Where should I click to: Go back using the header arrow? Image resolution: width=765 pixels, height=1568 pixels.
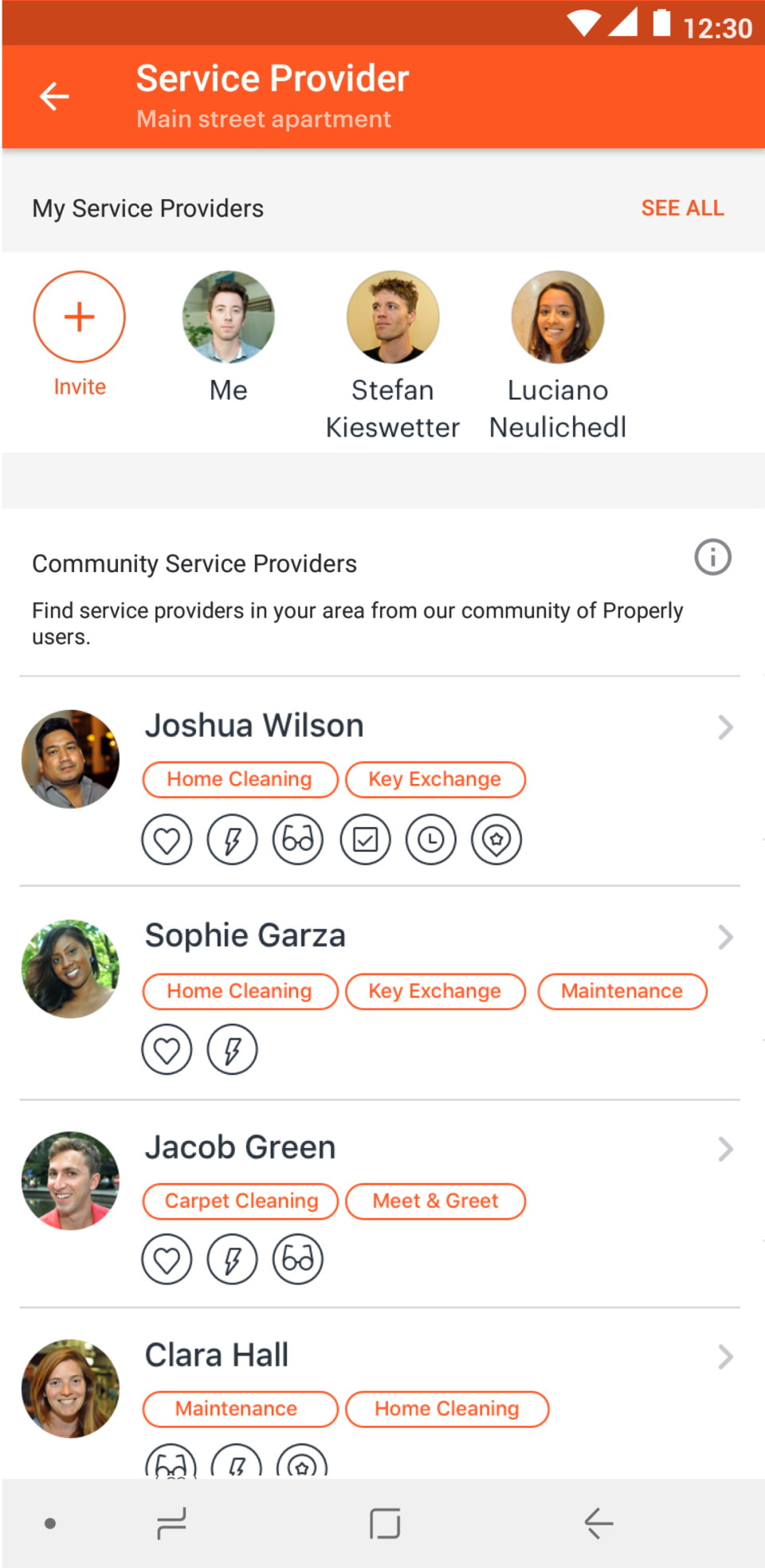pyautogui.click(x=54, y=96)
